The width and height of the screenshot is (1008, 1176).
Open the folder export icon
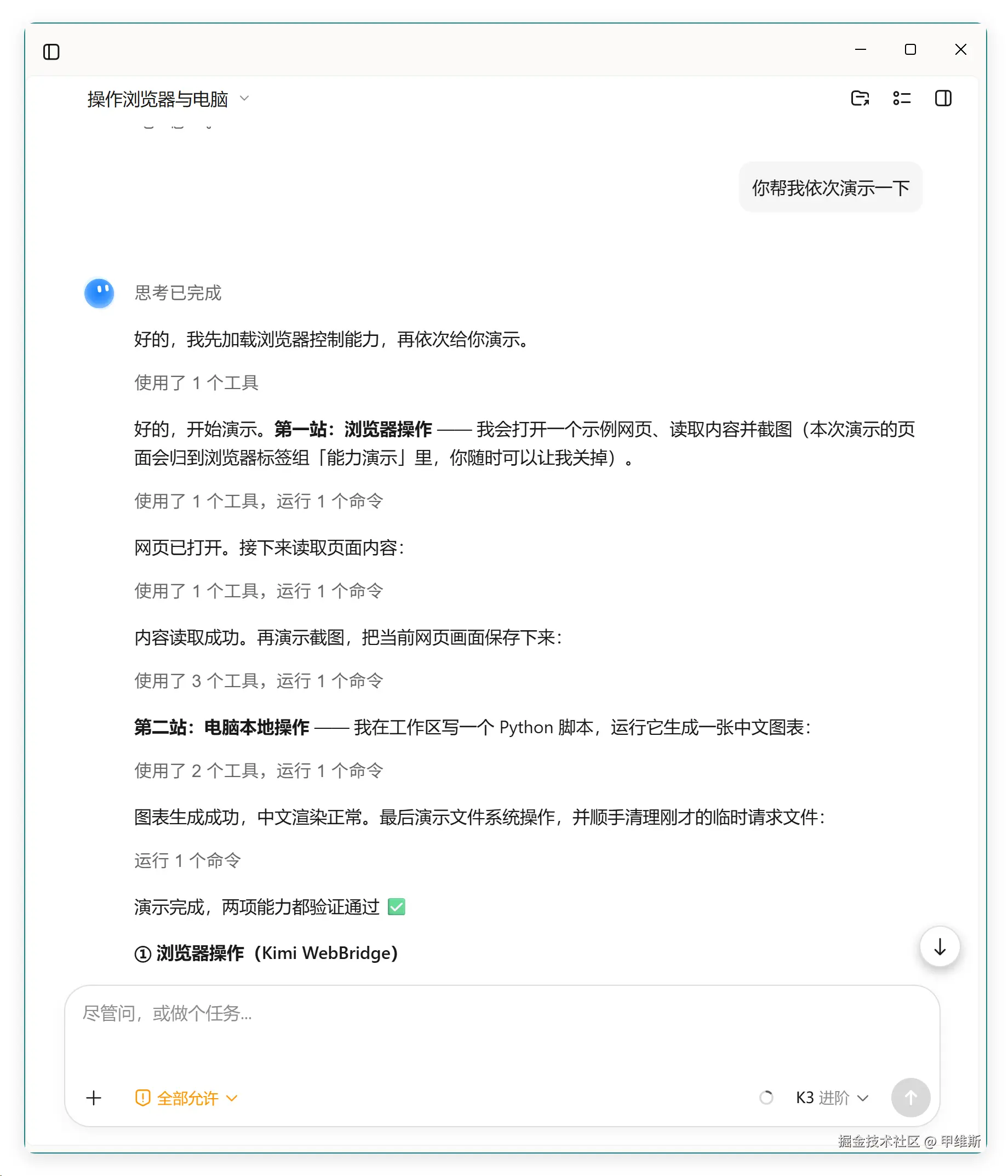[x=860, y=98]
